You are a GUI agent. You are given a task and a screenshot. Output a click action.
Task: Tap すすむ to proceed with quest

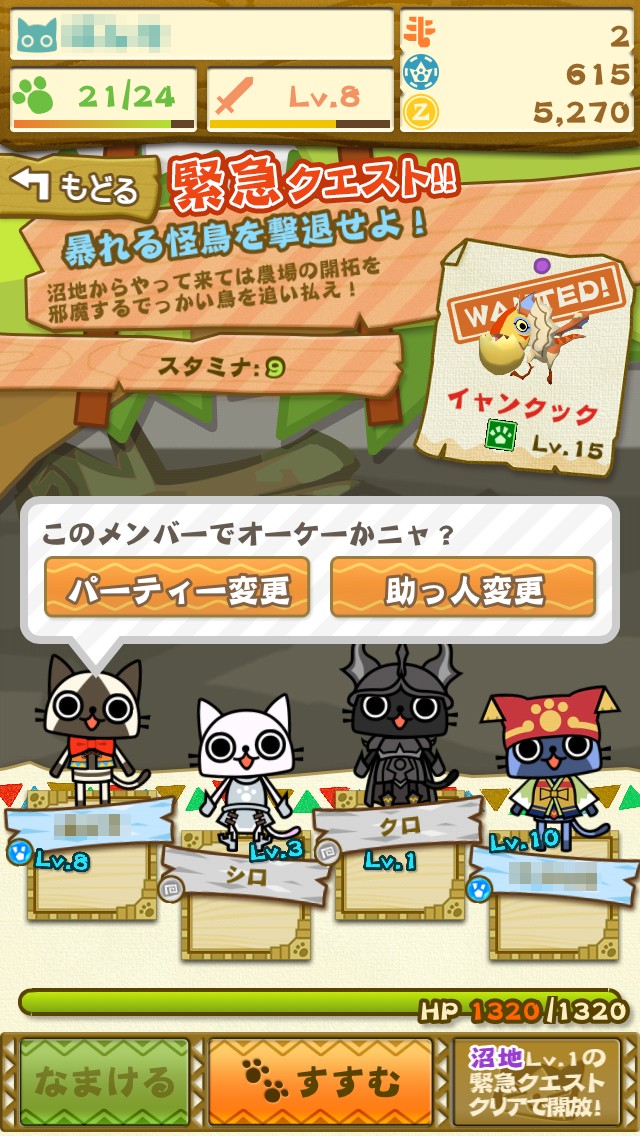321,1082
